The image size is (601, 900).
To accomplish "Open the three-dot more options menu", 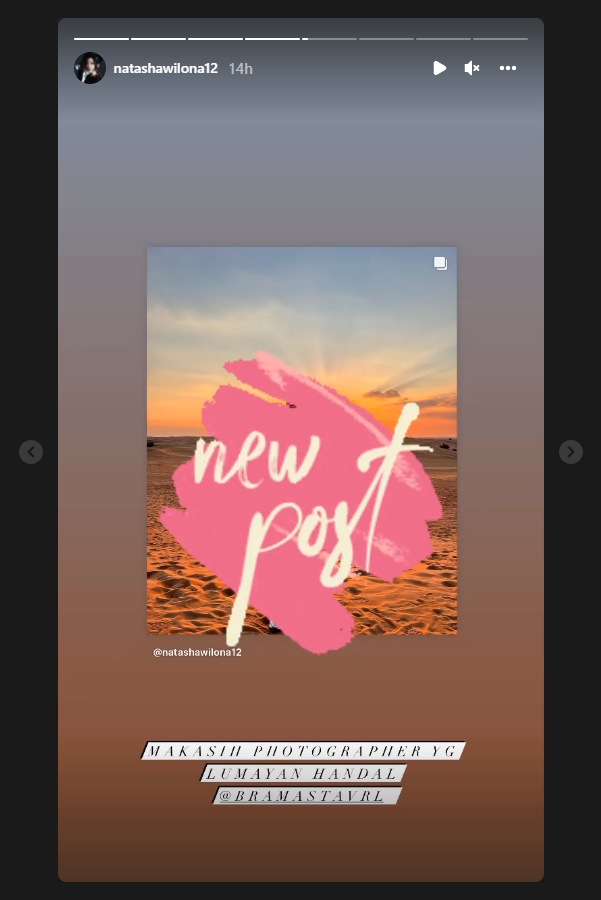I will [508, 68].
